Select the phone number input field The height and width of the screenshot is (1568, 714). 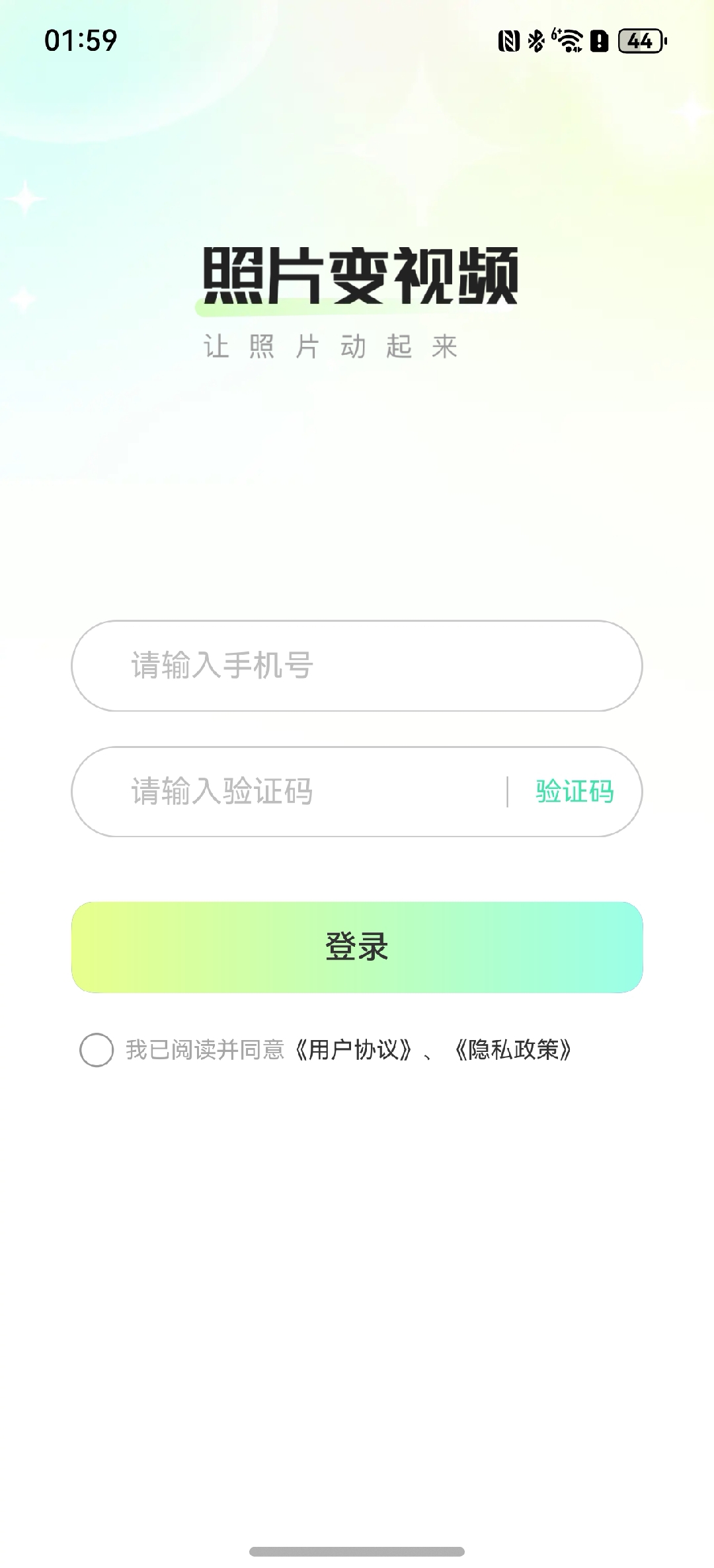pyautogui.click(x=357, y=667)
